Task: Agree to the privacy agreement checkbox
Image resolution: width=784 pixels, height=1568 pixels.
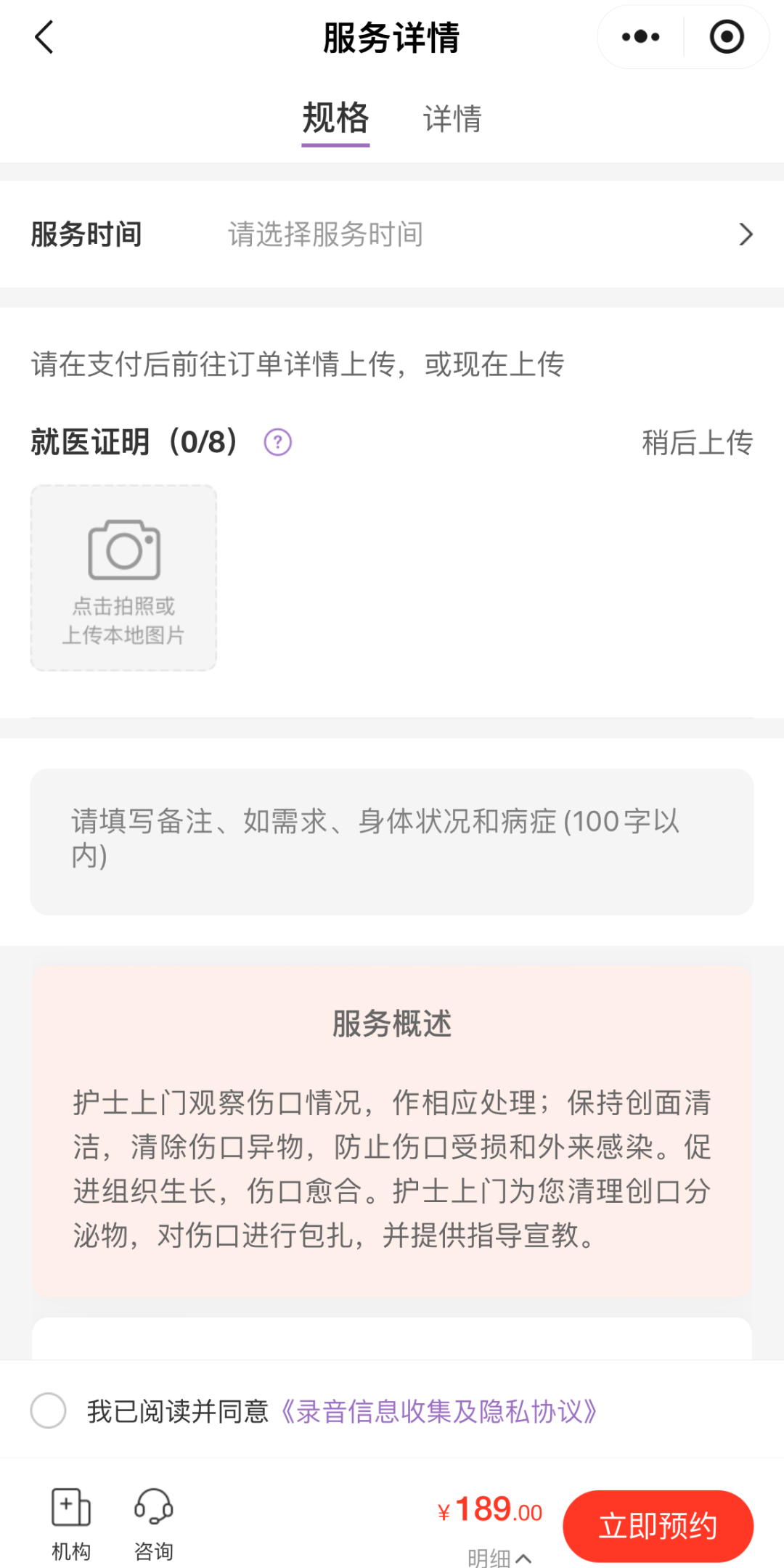Action: tap(49, 1410)
